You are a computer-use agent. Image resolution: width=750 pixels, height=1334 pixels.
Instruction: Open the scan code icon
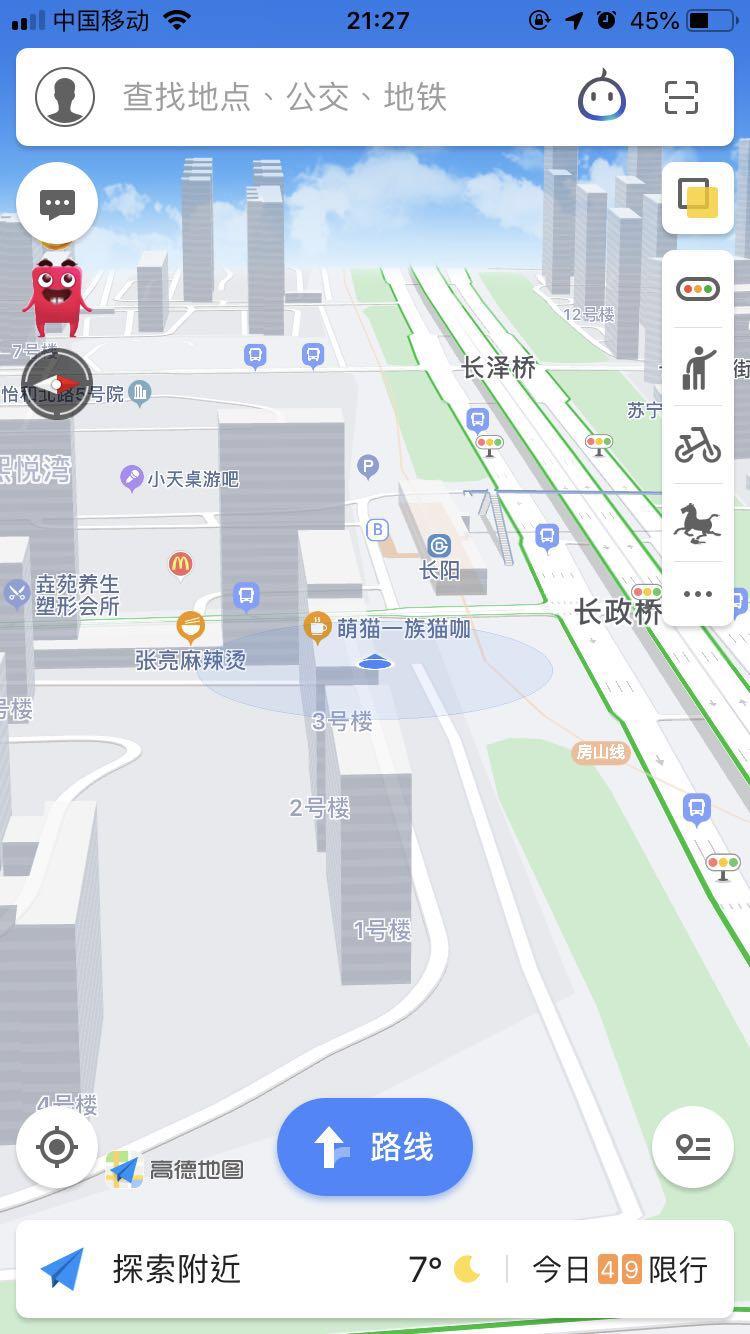point(681,97)
